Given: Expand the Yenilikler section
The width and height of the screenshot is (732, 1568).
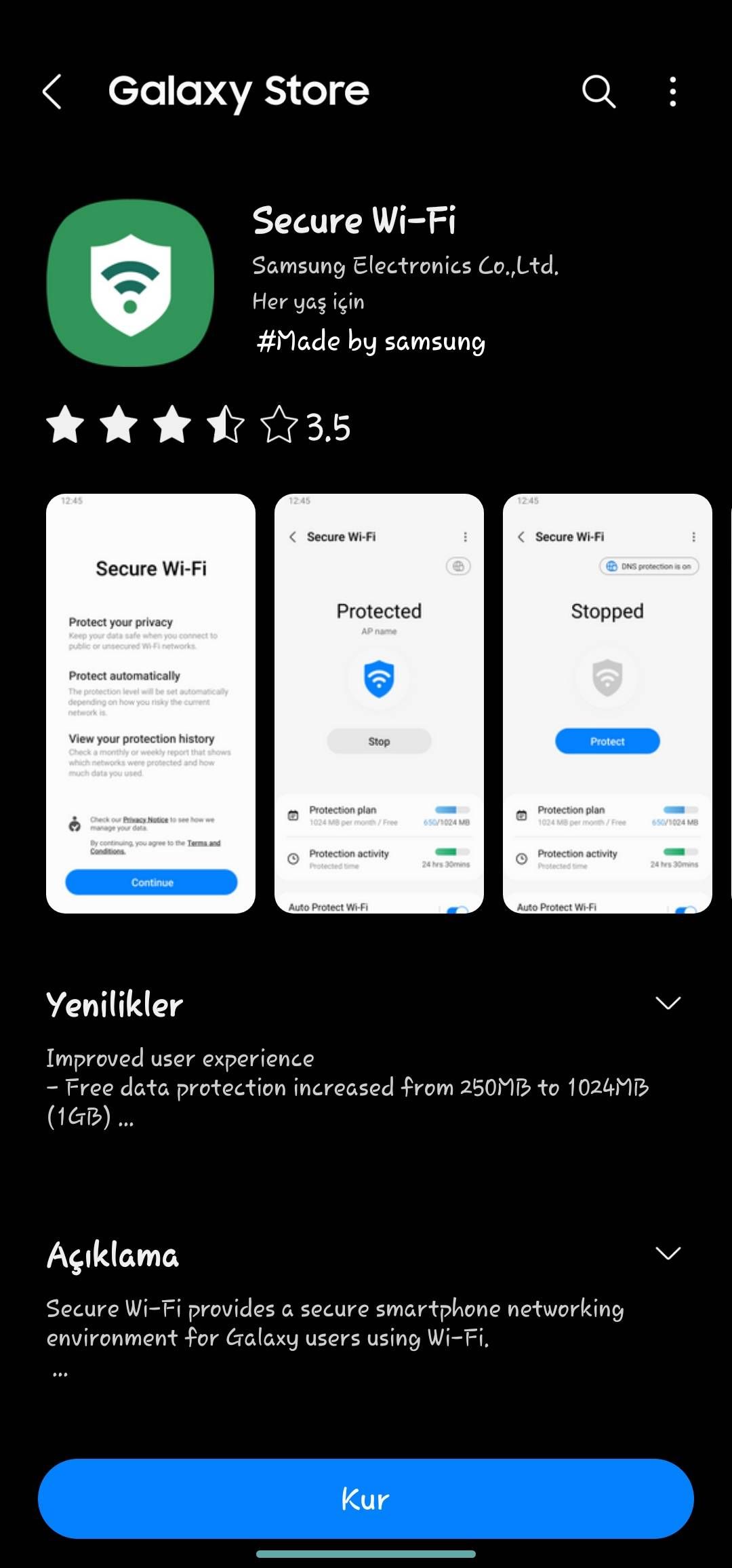Looking at the screenshot, I should tap(668, 1002).
